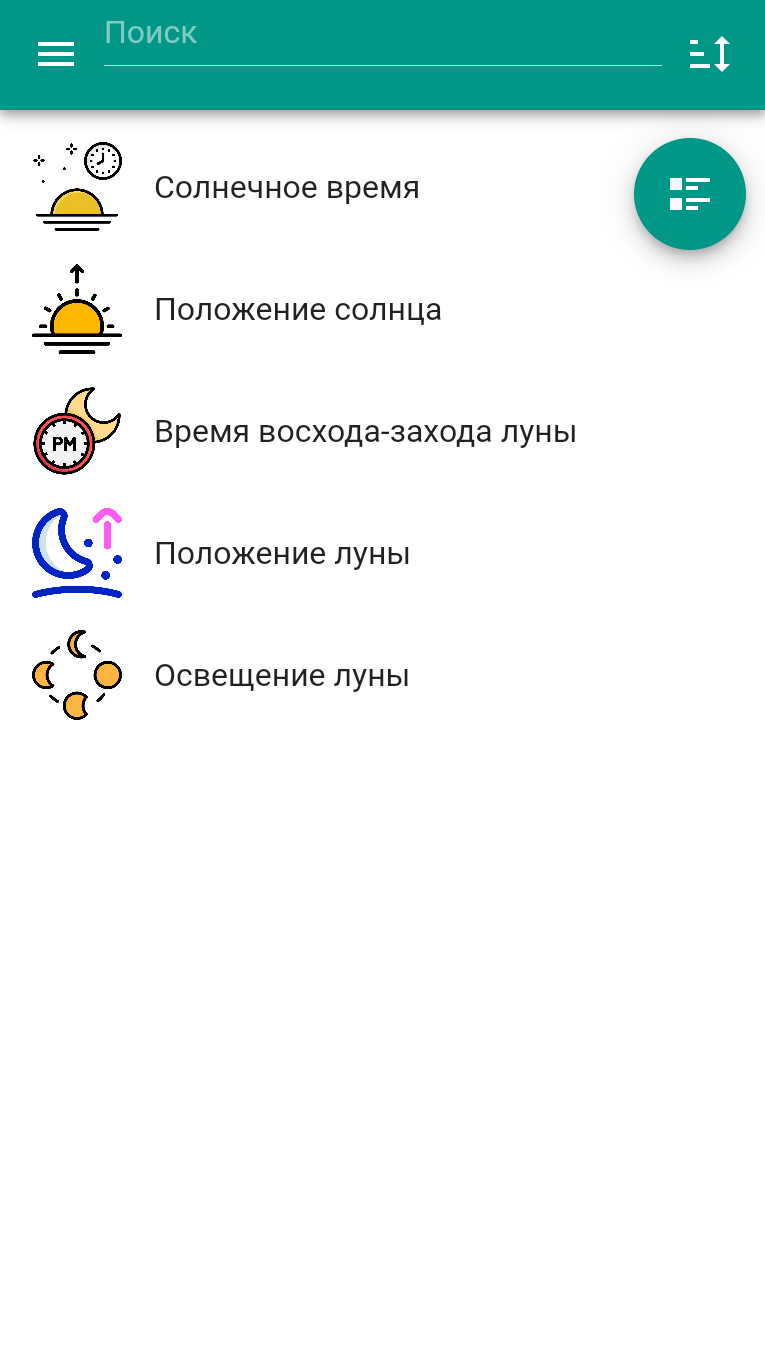
Task: Open Освещение луны
Action: coord(382,676)
